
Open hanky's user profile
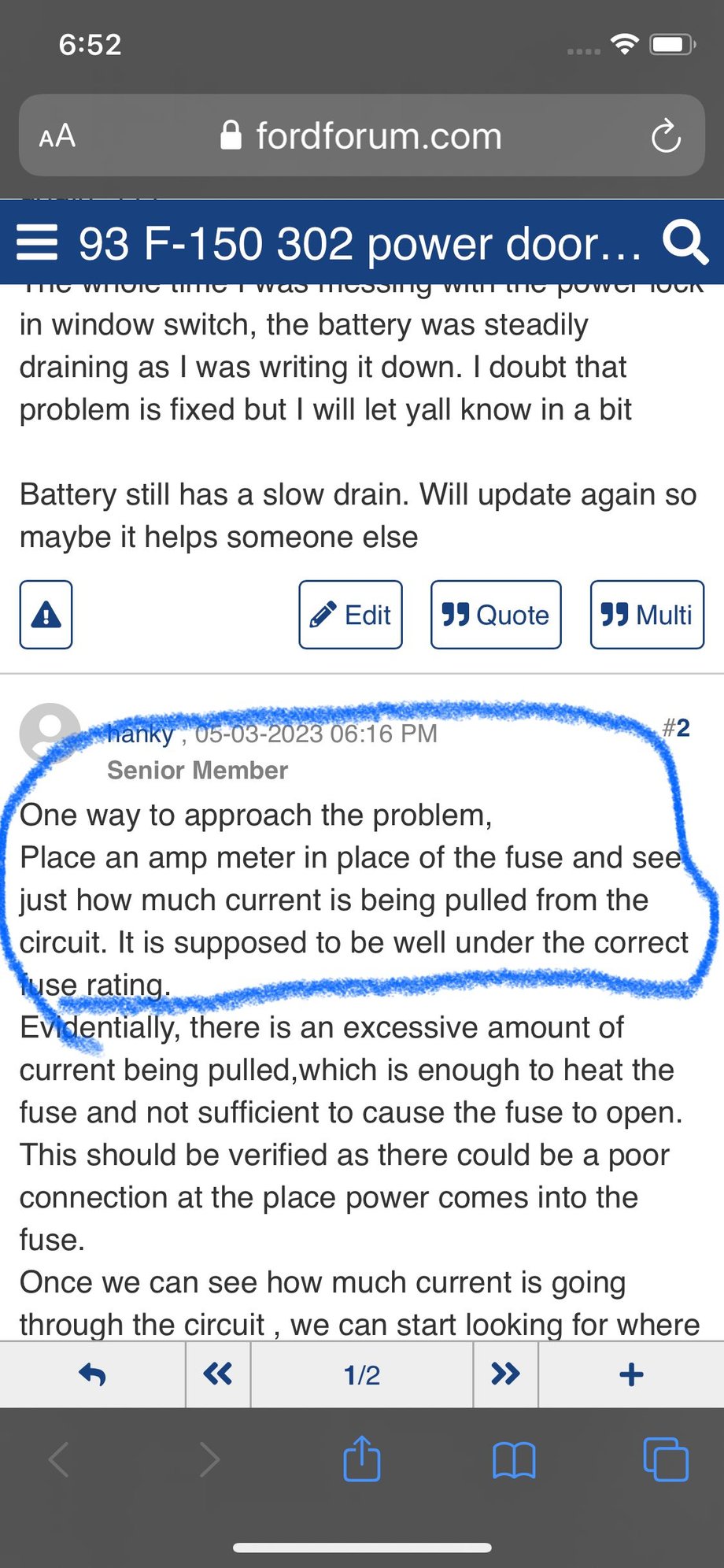(x=140, y=734)
